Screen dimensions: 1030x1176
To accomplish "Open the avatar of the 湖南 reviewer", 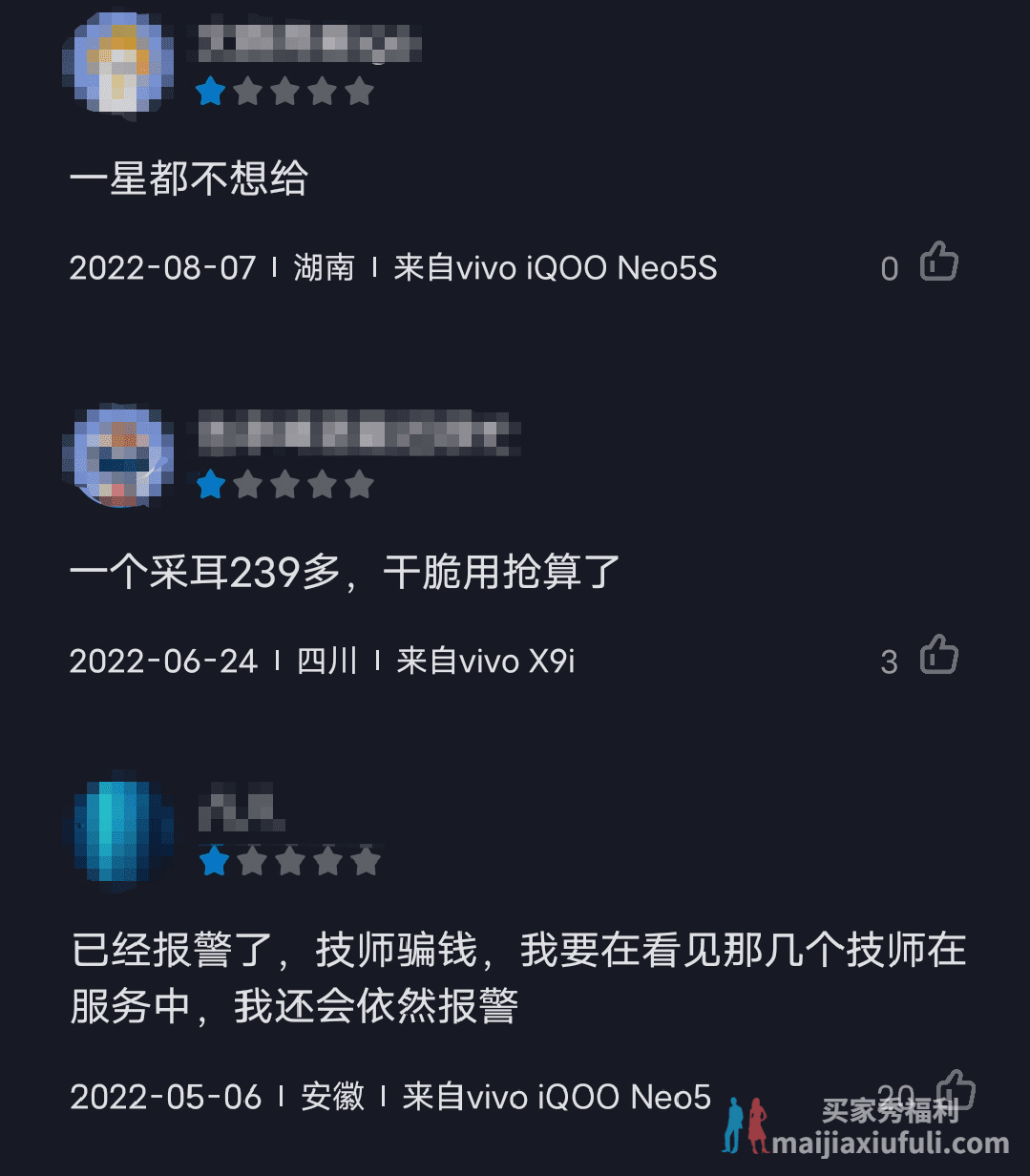I will 118,66.
